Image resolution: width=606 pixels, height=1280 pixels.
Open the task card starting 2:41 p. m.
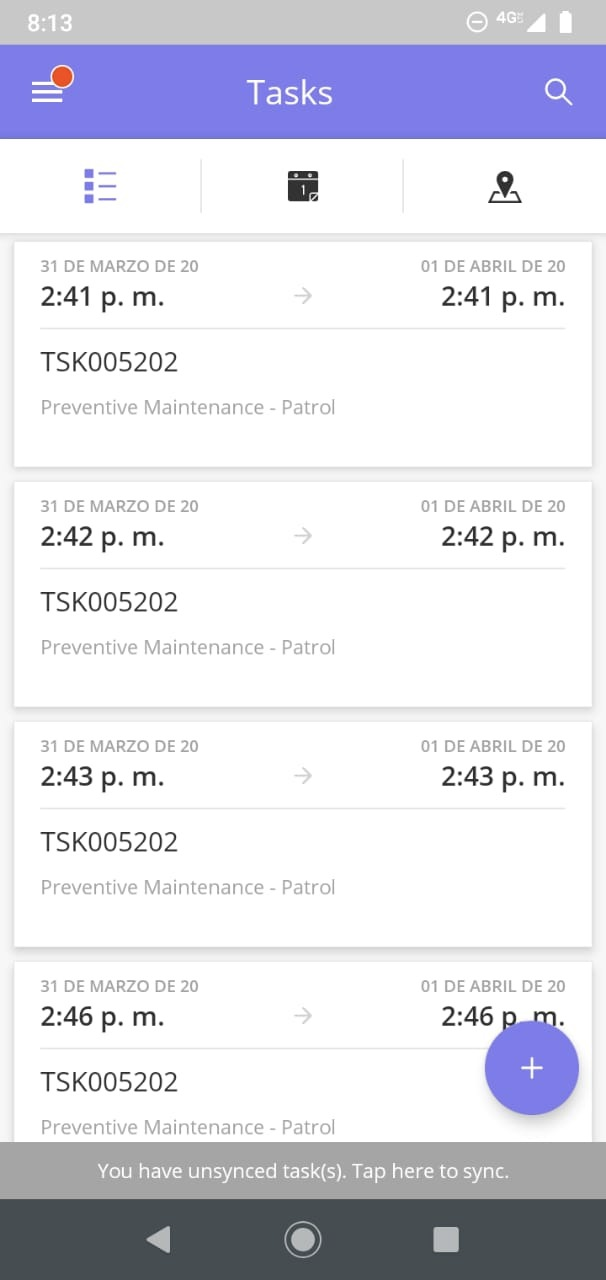click(x=303, y=354)
